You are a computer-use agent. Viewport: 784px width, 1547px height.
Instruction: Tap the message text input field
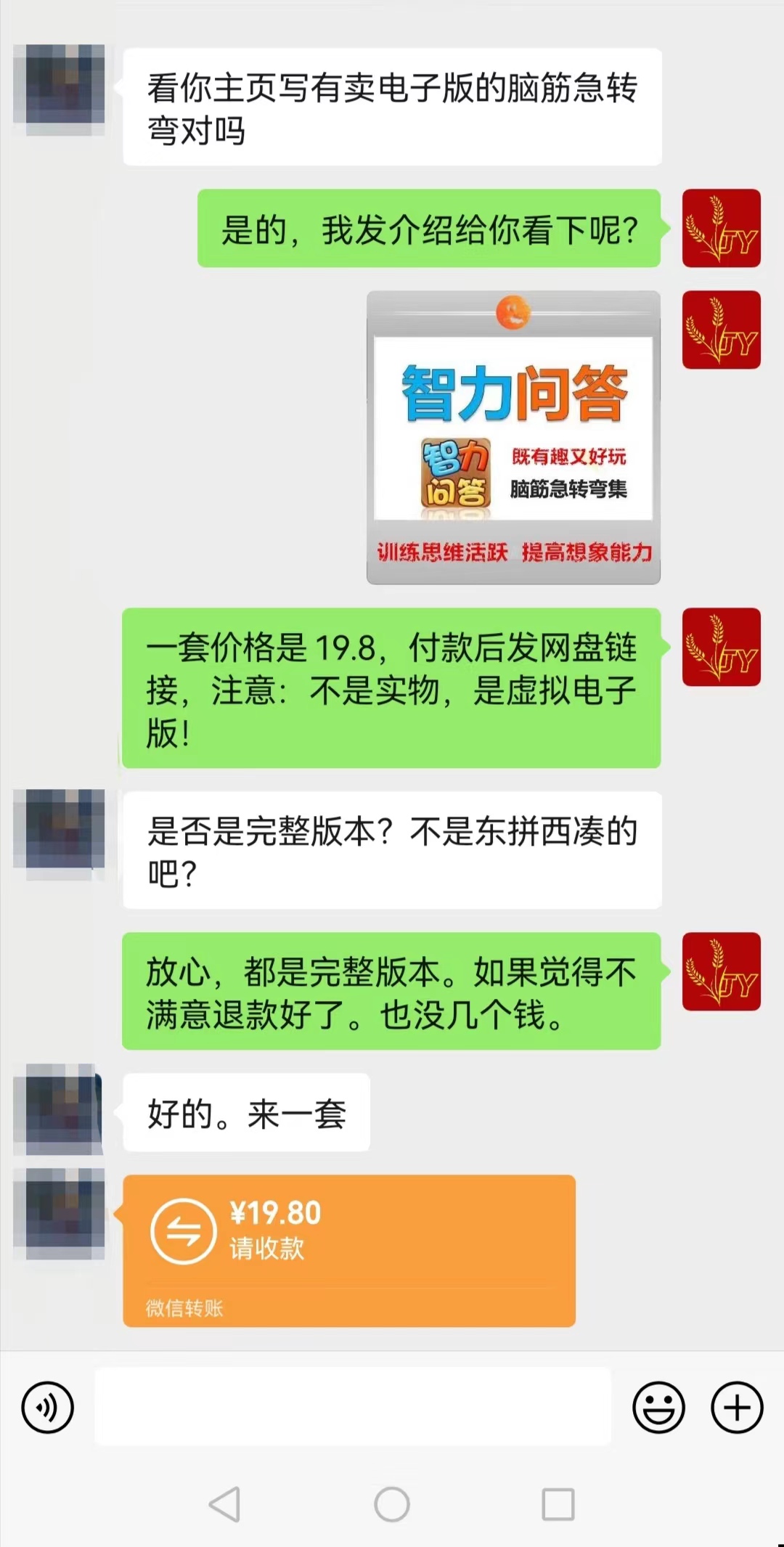point(353,1407)
